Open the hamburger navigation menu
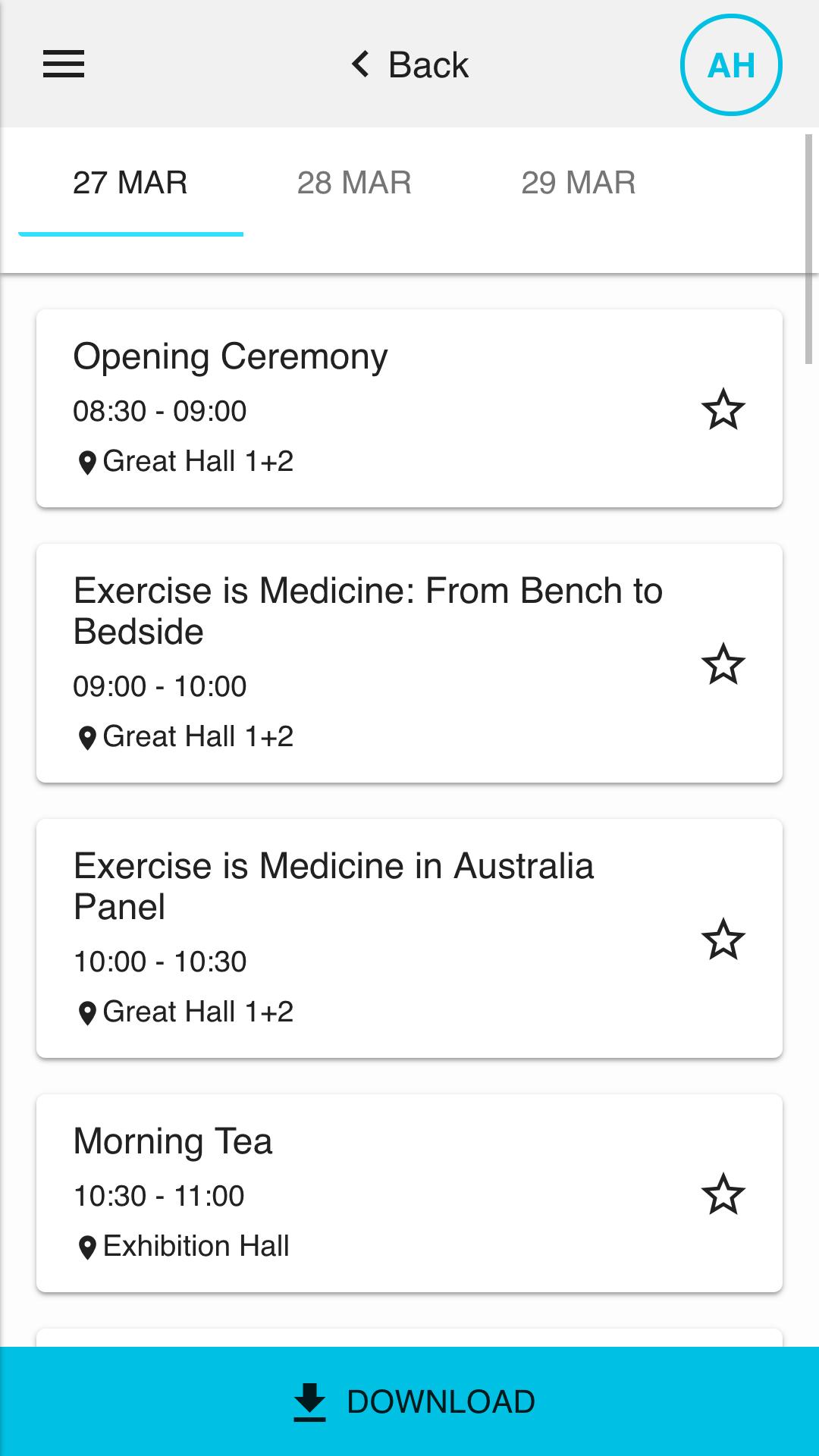 coord(64,64)
